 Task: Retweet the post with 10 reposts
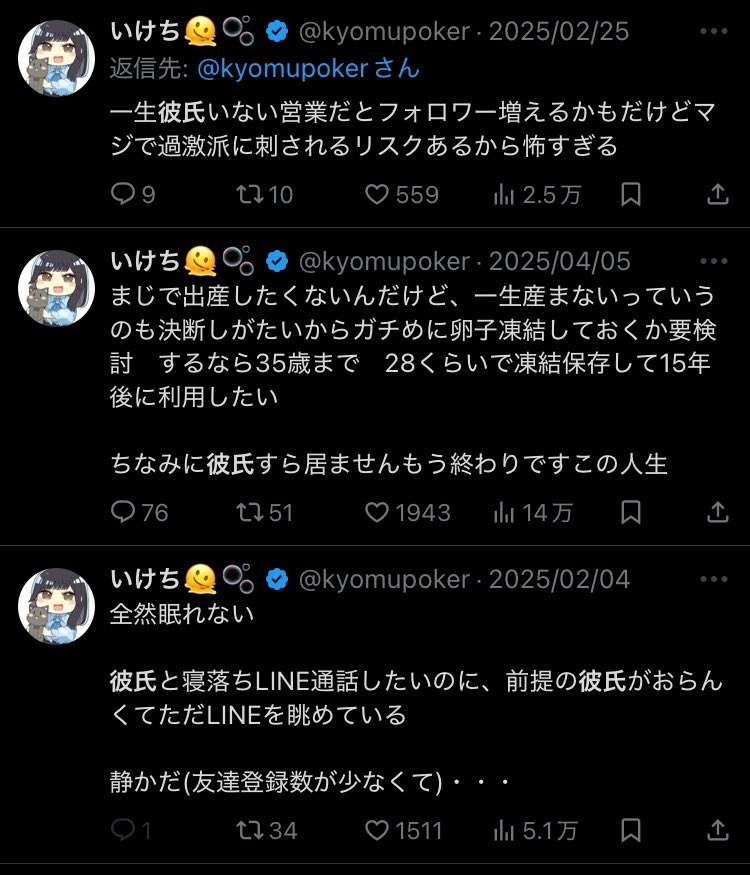pyautogui.click(x=246, y=194)
